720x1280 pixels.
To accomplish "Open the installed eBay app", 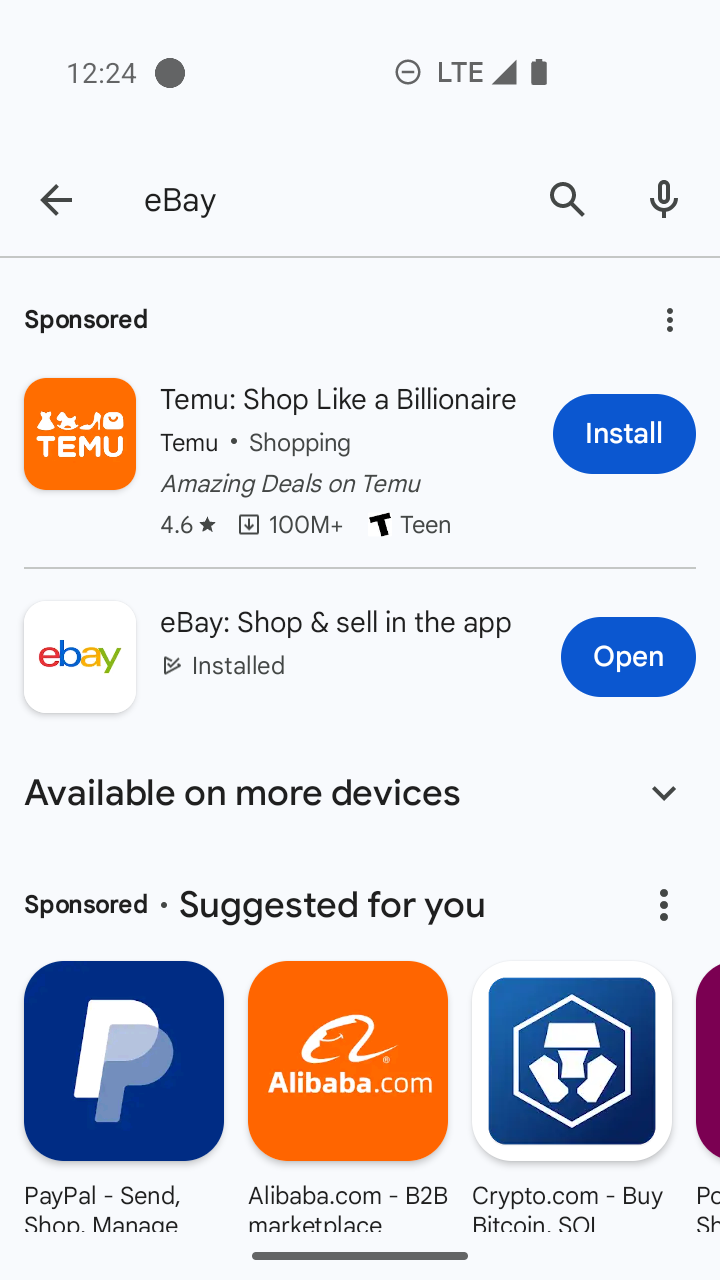I will tap(628, 657).
